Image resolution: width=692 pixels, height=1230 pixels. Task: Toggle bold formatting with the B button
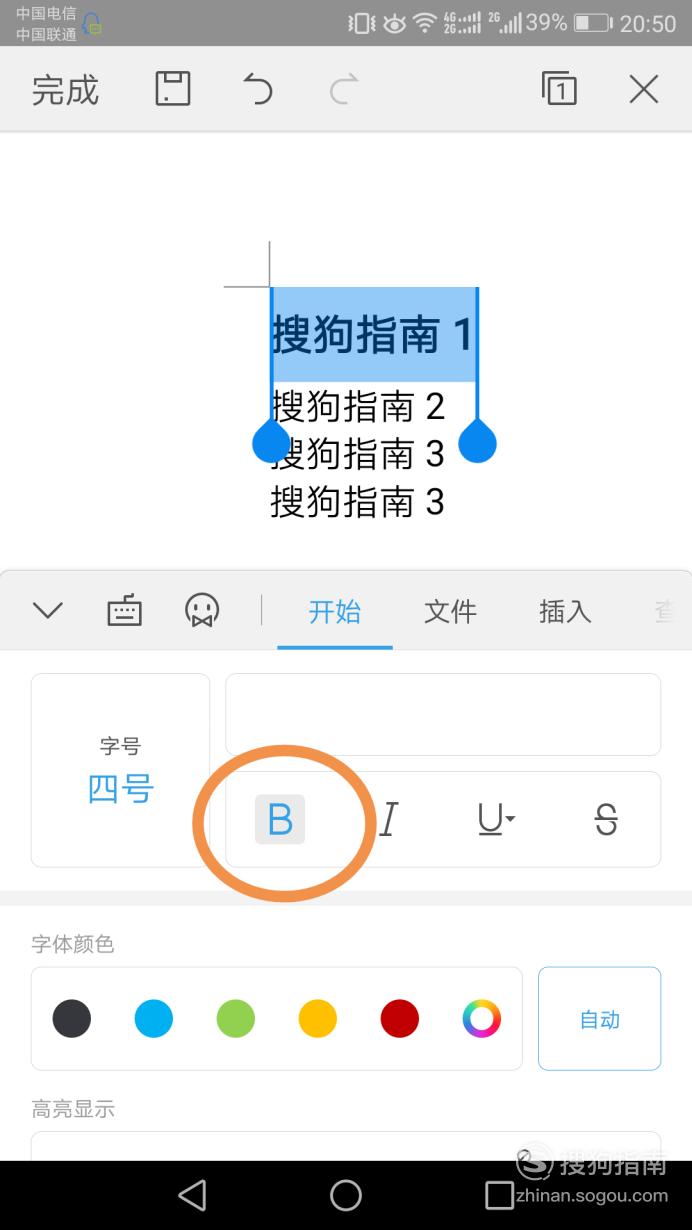coord(280,820)
